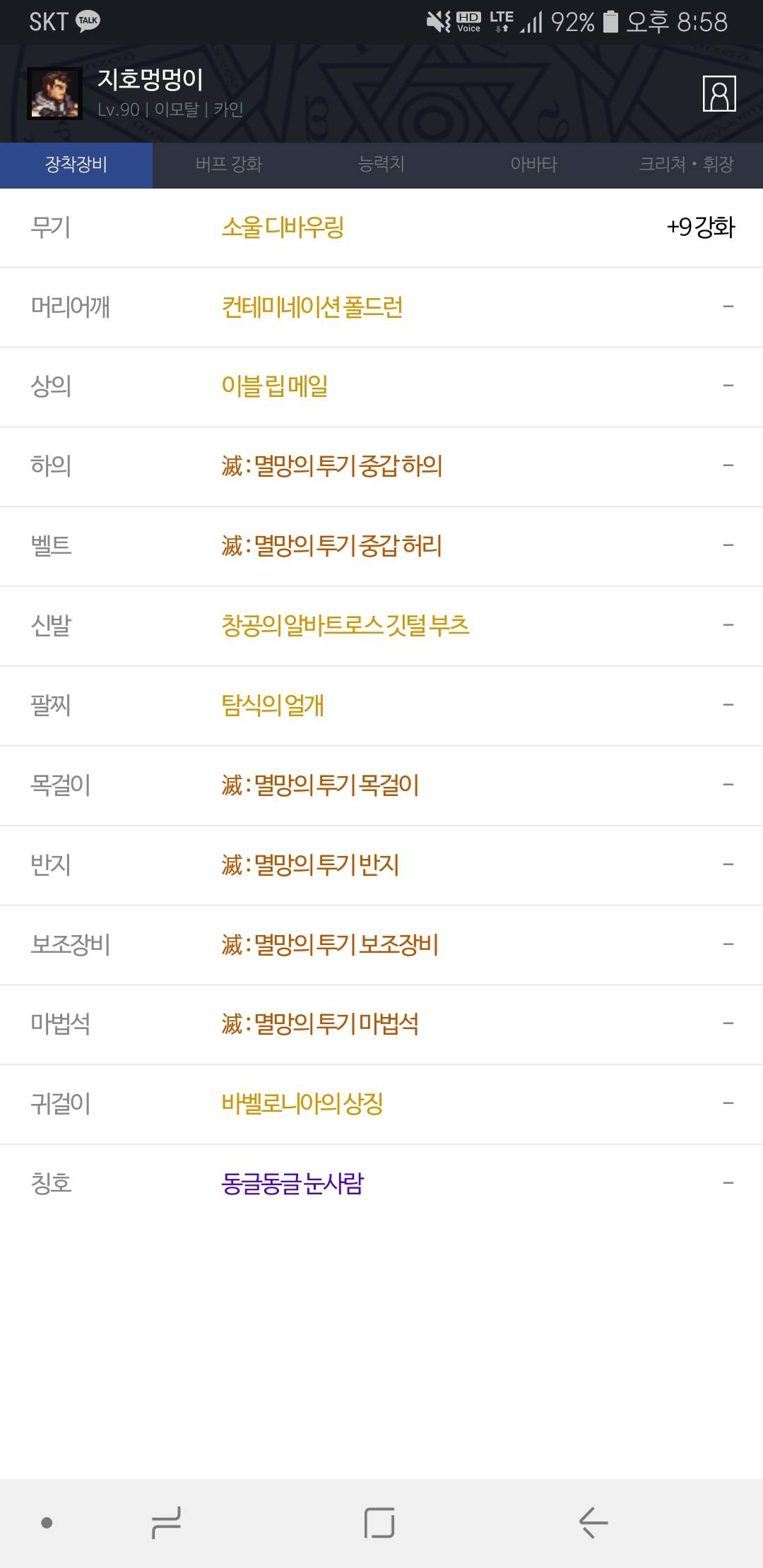Image resolution: width=763 pixels, height=1568 pixels.
Task: Select the 장착장비 tab
Action: [76, 165]
